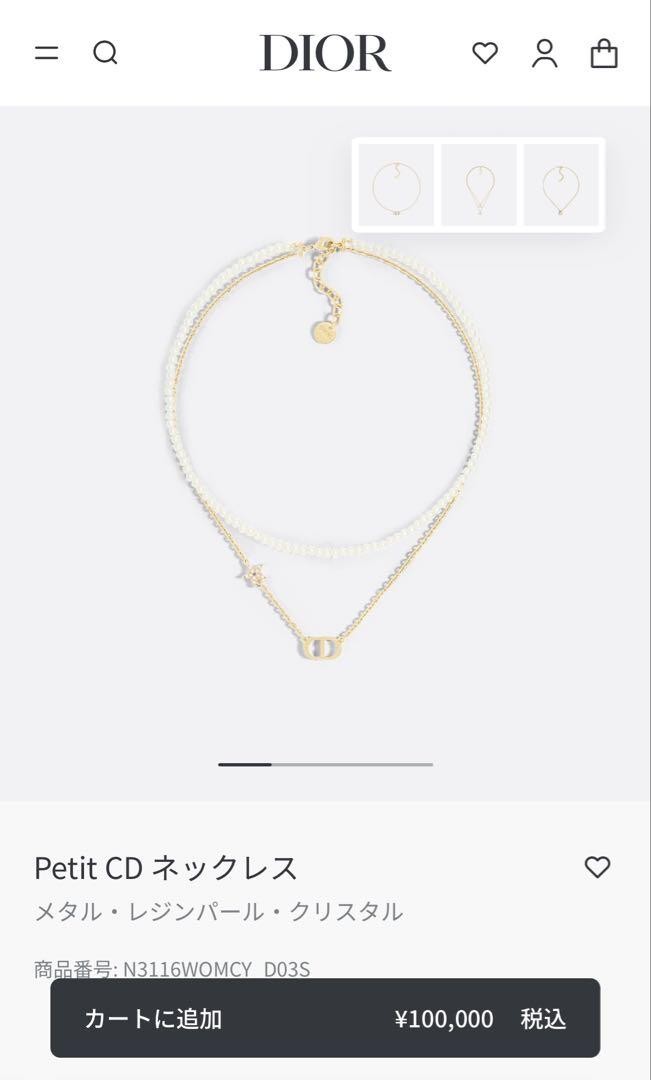Screen dimensions: 651x1080
Task: Select the second necklace thumbnail
Action: coord(479,185)
